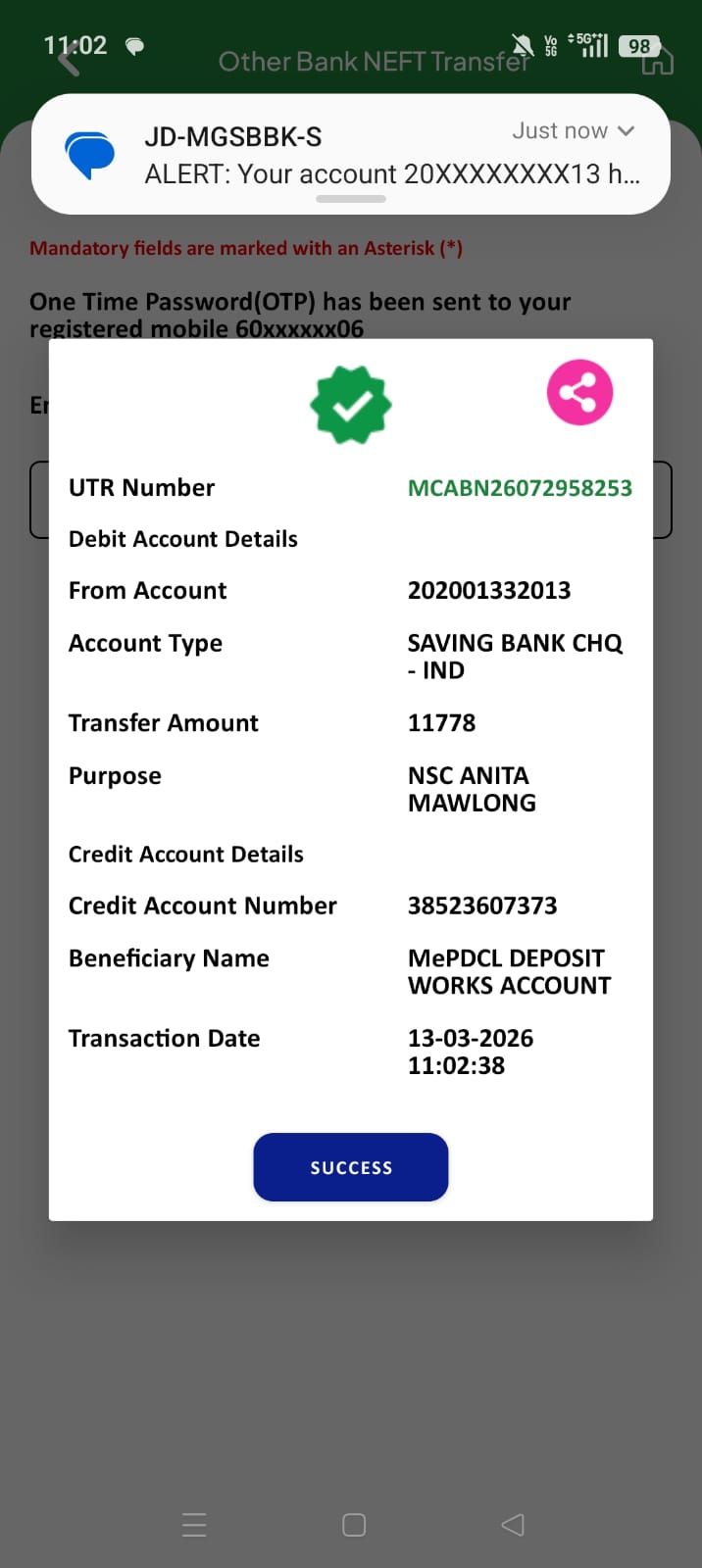This screenshot has height=1568, width=702.
Task: Go to home via the navigation bar
Action: point(354,1525)
